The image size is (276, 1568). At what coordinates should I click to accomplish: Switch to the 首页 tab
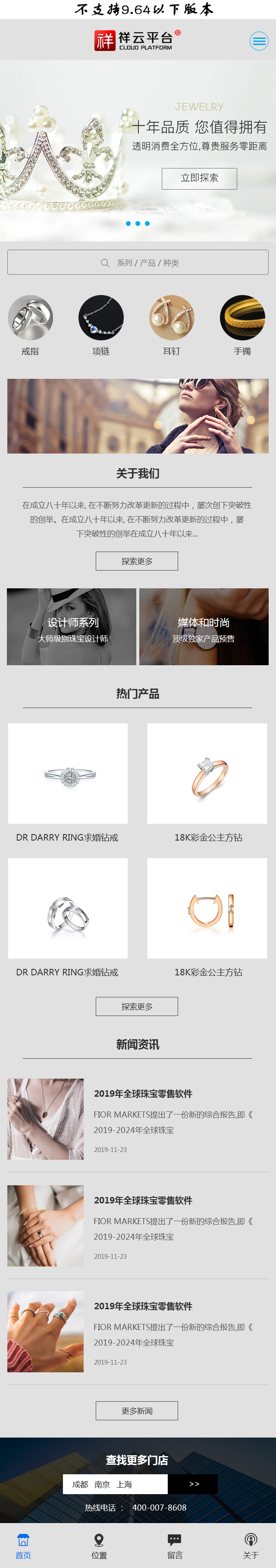pos(23,1546)
